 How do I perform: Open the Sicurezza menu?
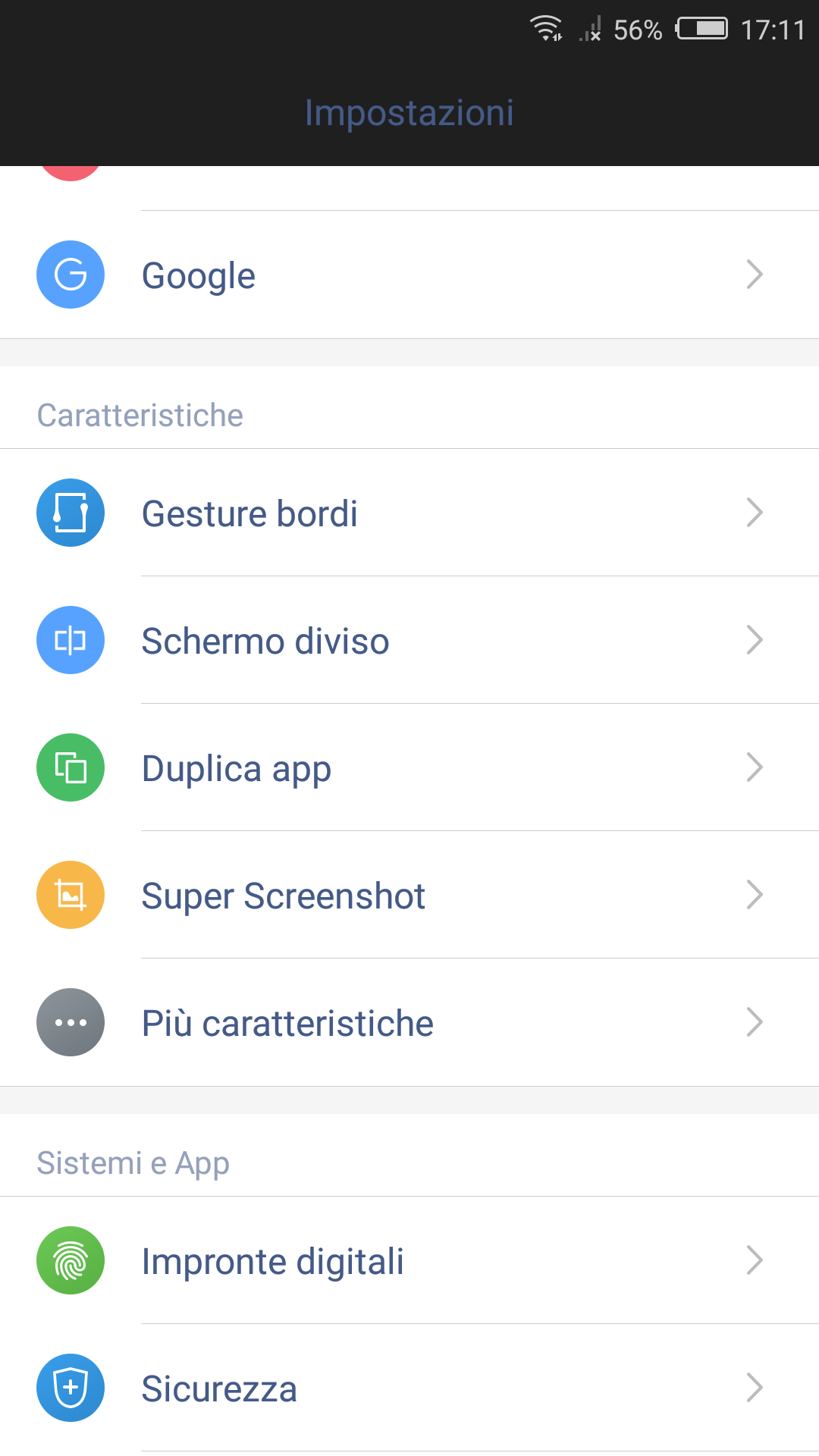409,1388
